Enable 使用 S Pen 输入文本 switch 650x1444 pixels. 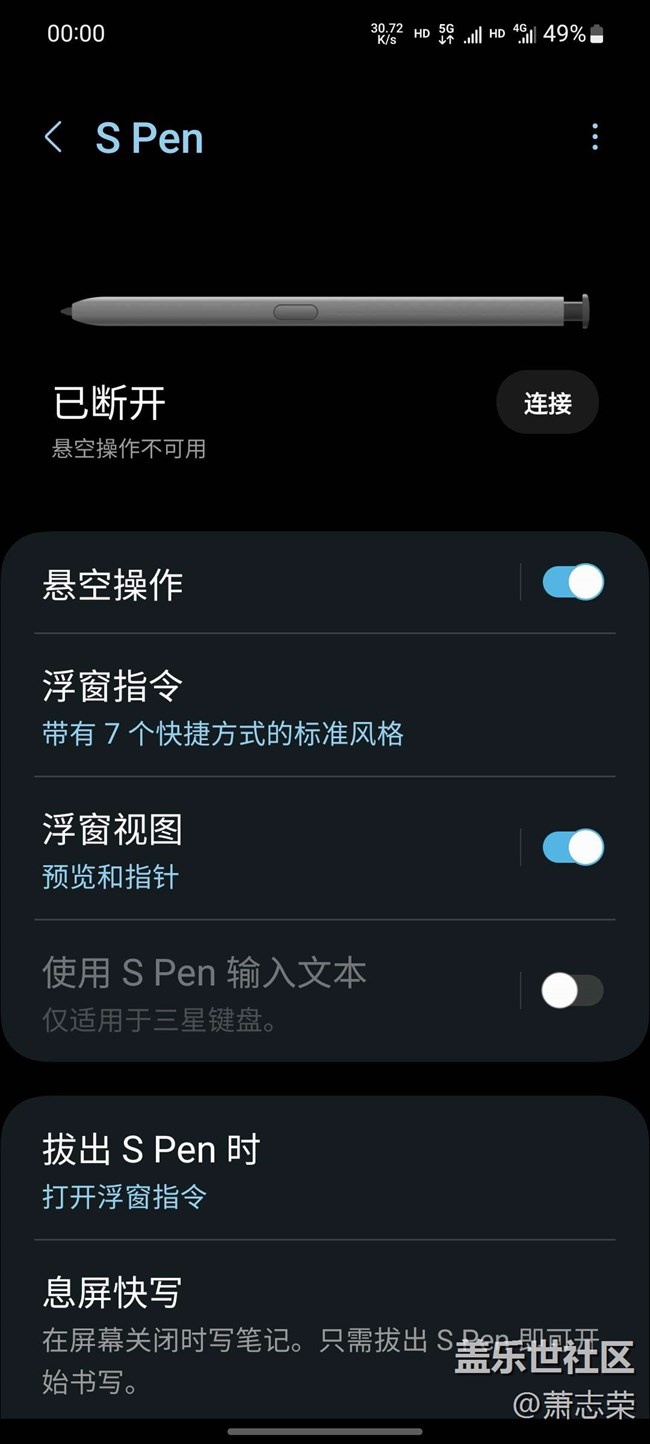pyautogui.click(x=573, y=991)
